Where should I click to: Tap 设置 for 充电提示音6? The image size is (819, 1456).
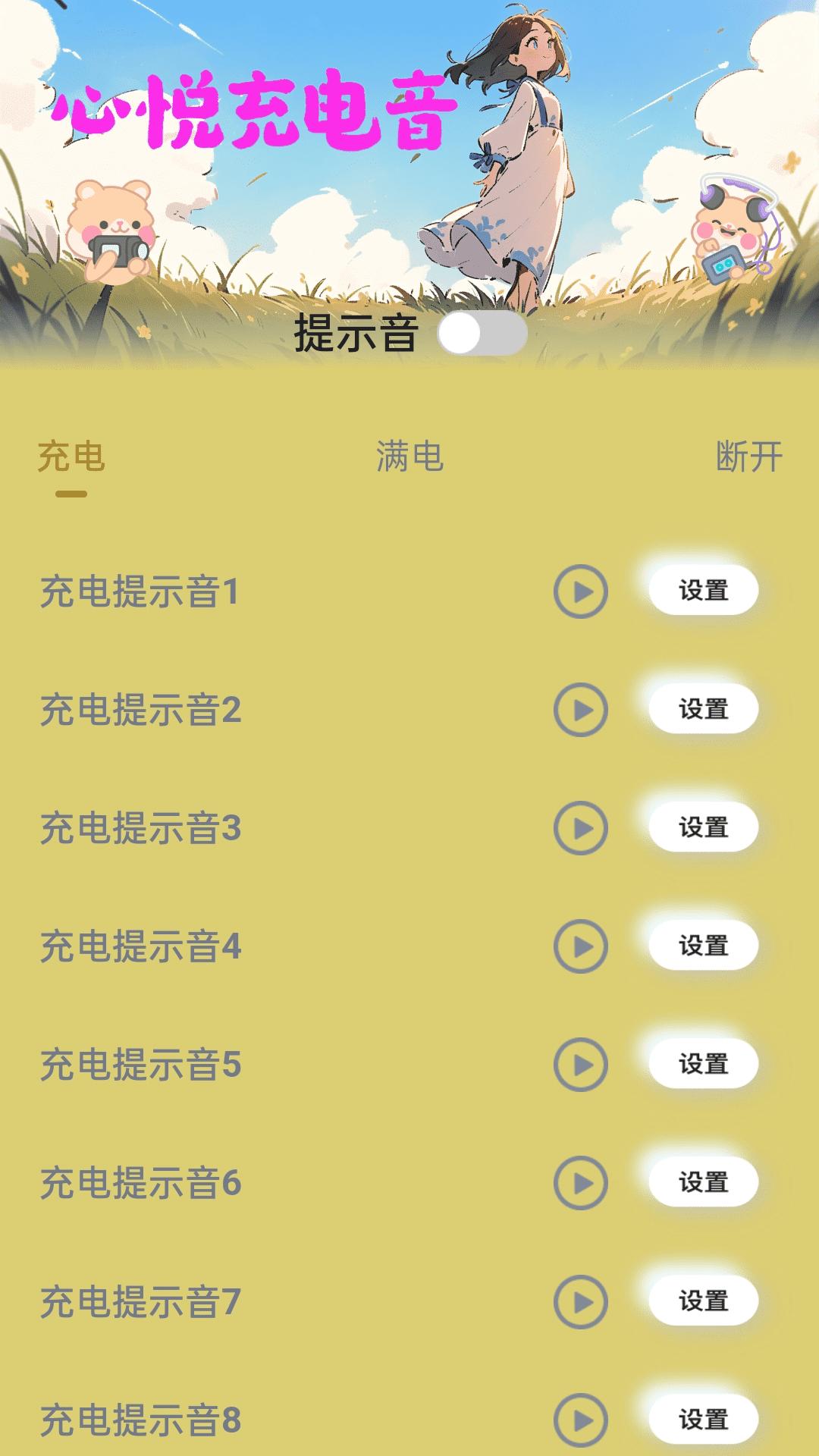click(703, 1181)
